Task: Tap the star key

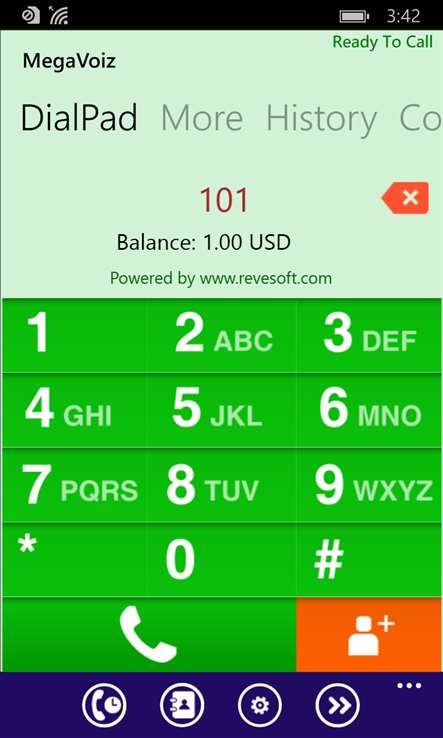Action: (74, 560)
